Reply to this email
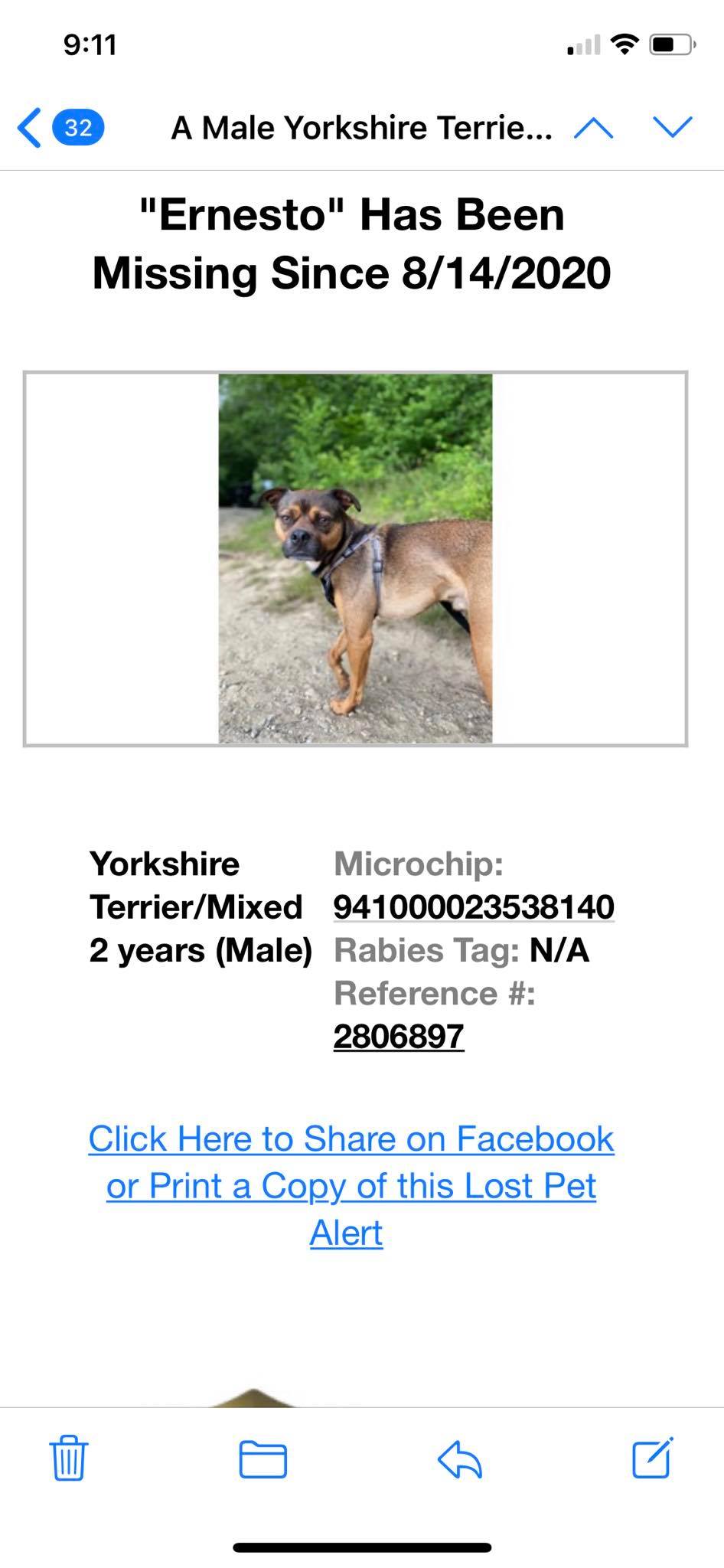The width and height of the screenshot is (724, 1568). pos(459,1459)
